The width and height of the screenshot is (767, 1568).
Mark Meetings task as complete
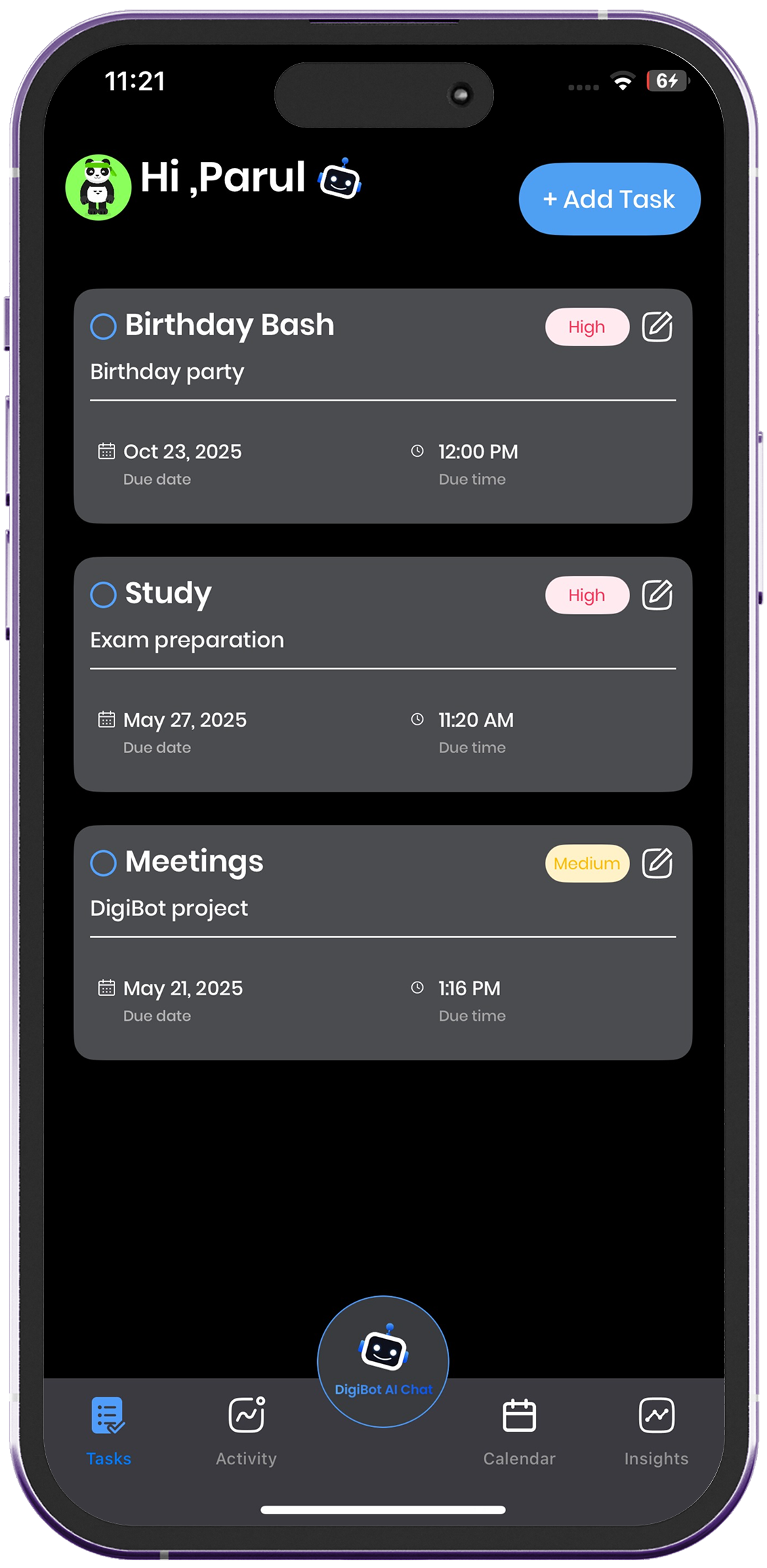[104, 863]
